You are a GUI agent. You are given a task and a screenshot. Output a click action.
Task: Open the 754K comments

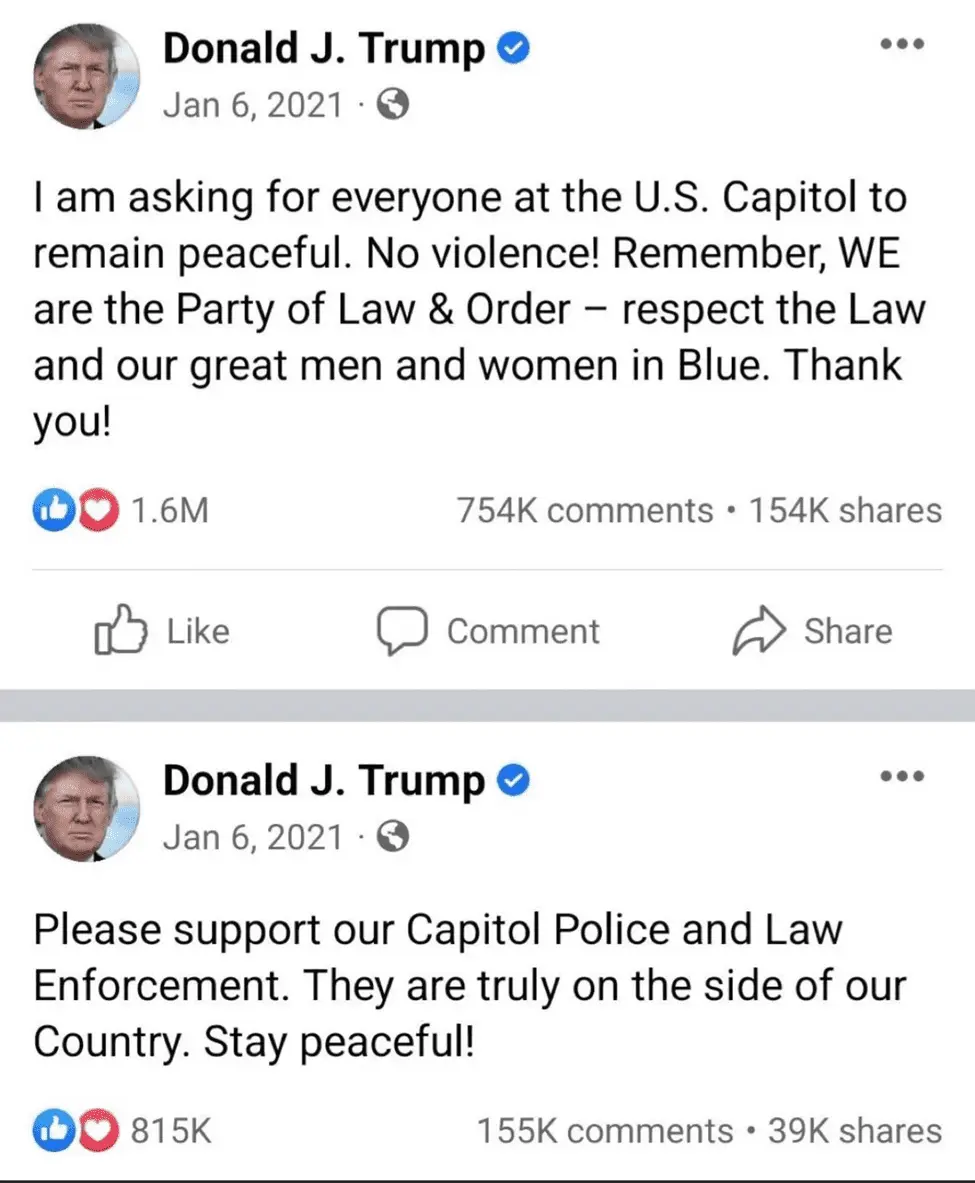coord(584,511)
